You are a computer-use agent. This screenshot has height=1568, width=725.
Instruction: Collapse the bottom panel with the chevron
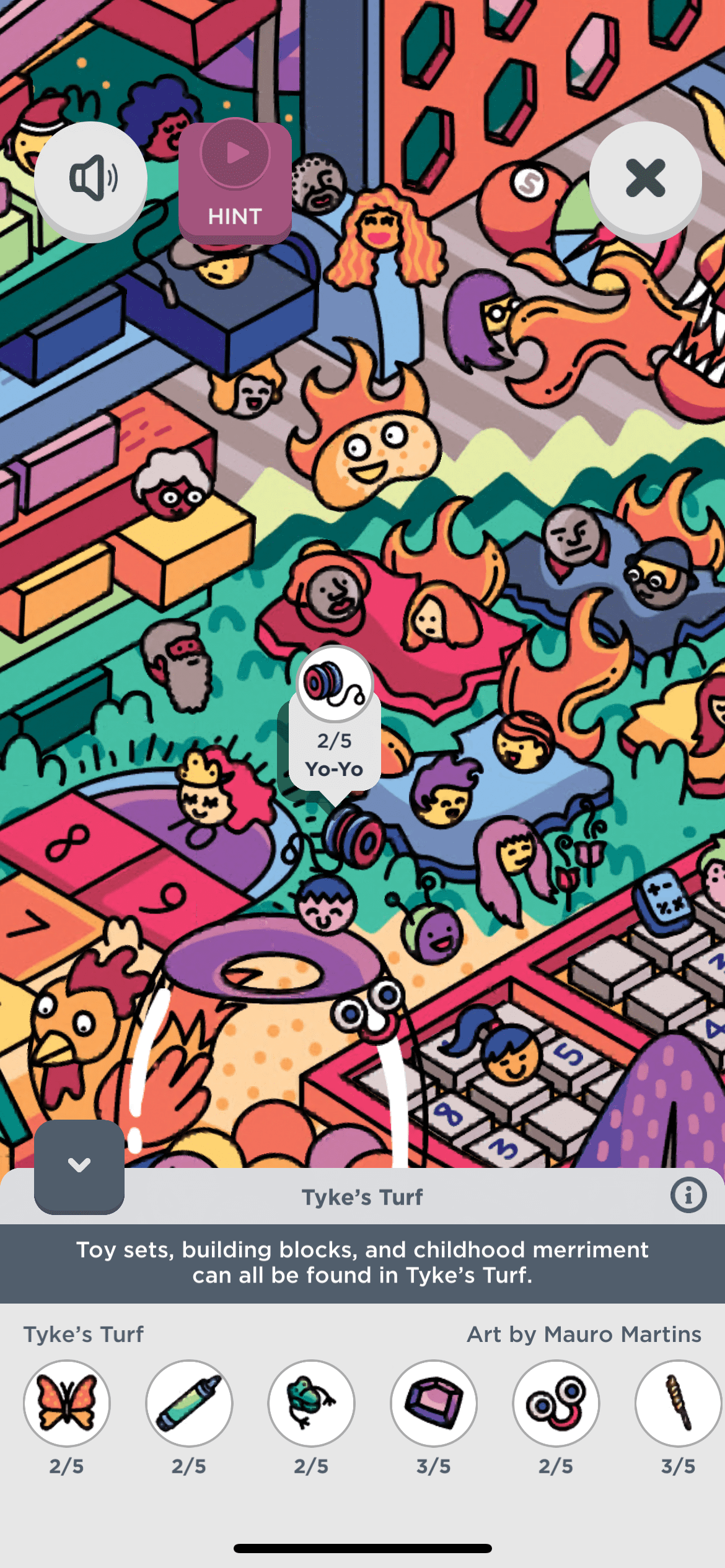[79, 1165]
